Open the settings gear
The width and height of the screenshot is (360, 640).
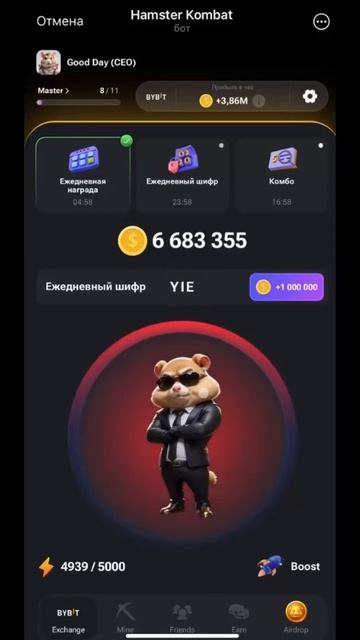pos(310,97)
